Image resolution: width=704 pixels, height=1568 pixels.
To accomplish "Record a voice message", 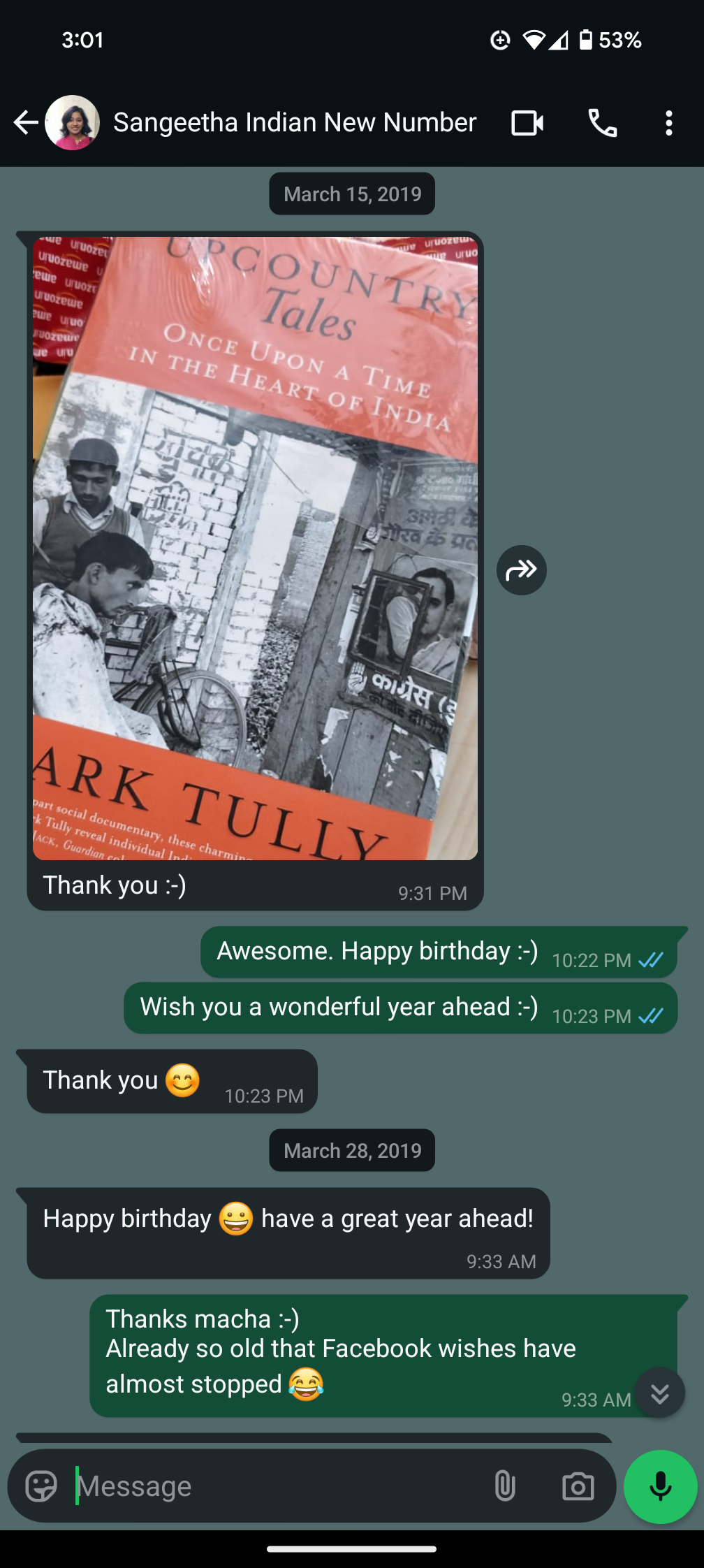I will tap(659, 1486).
